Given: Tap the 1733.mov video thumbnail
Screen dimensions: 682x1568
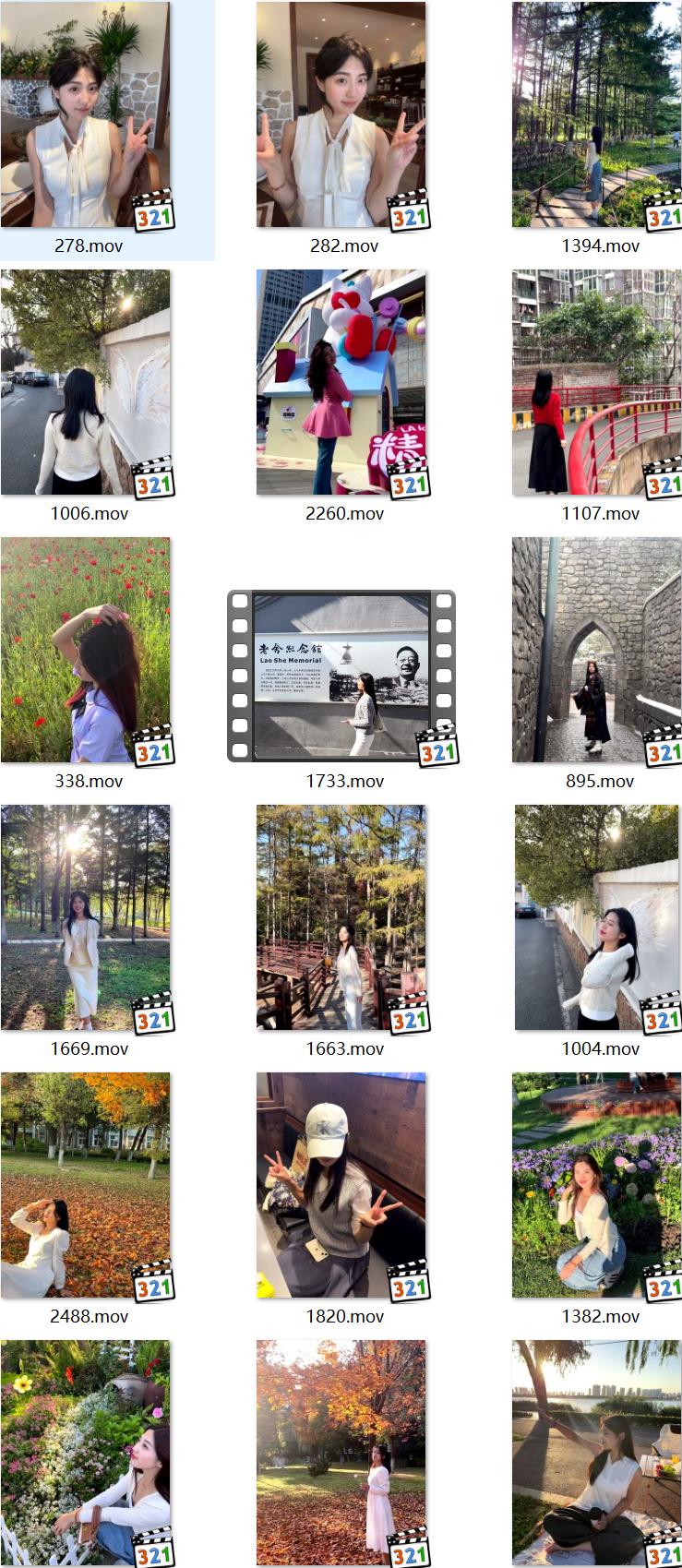Looking at the screenshot, I should click(341, 676).
